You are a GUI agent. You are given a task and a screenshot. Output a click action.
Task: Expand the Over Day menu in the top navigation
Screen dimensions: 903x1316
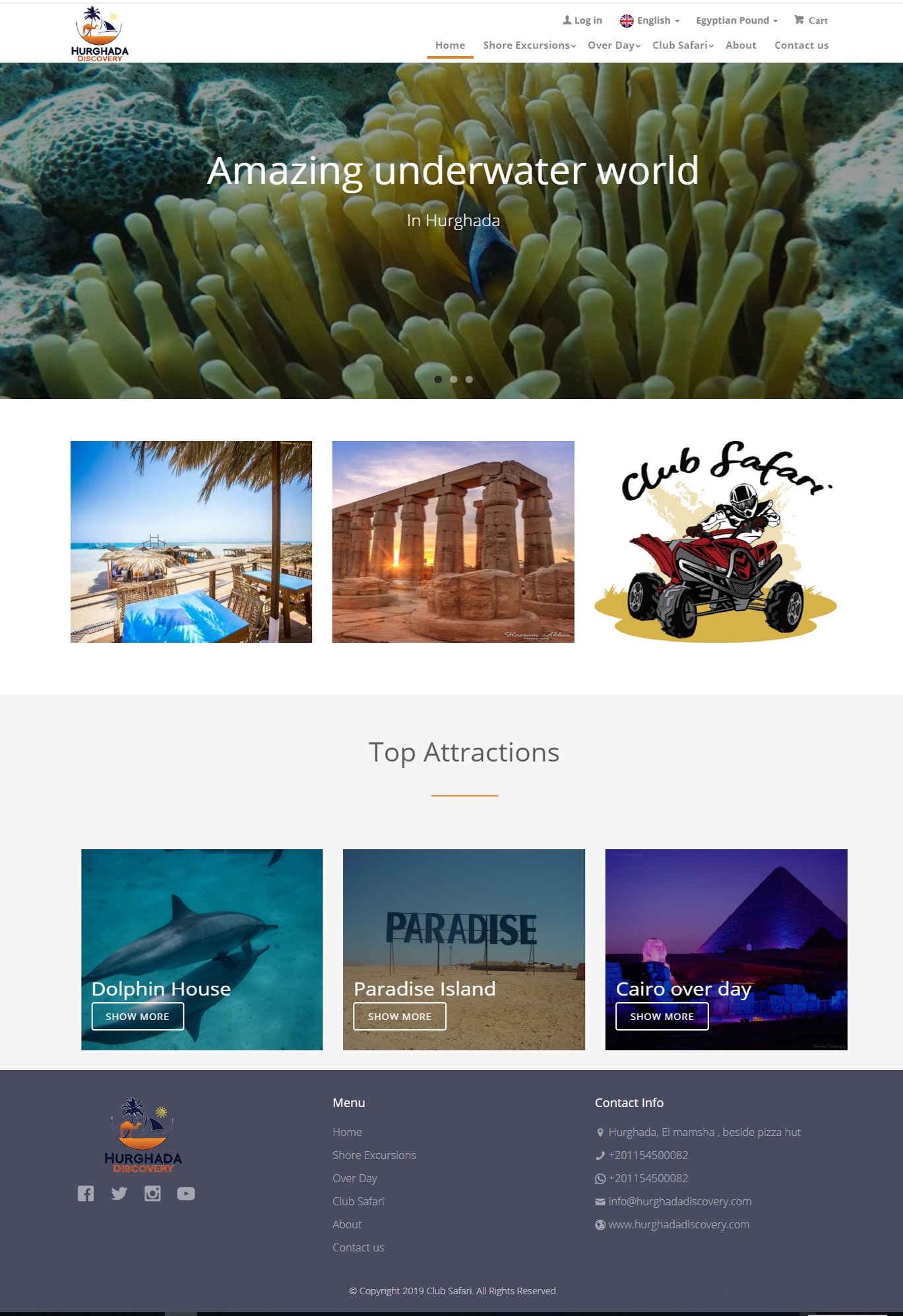point(613,45)
